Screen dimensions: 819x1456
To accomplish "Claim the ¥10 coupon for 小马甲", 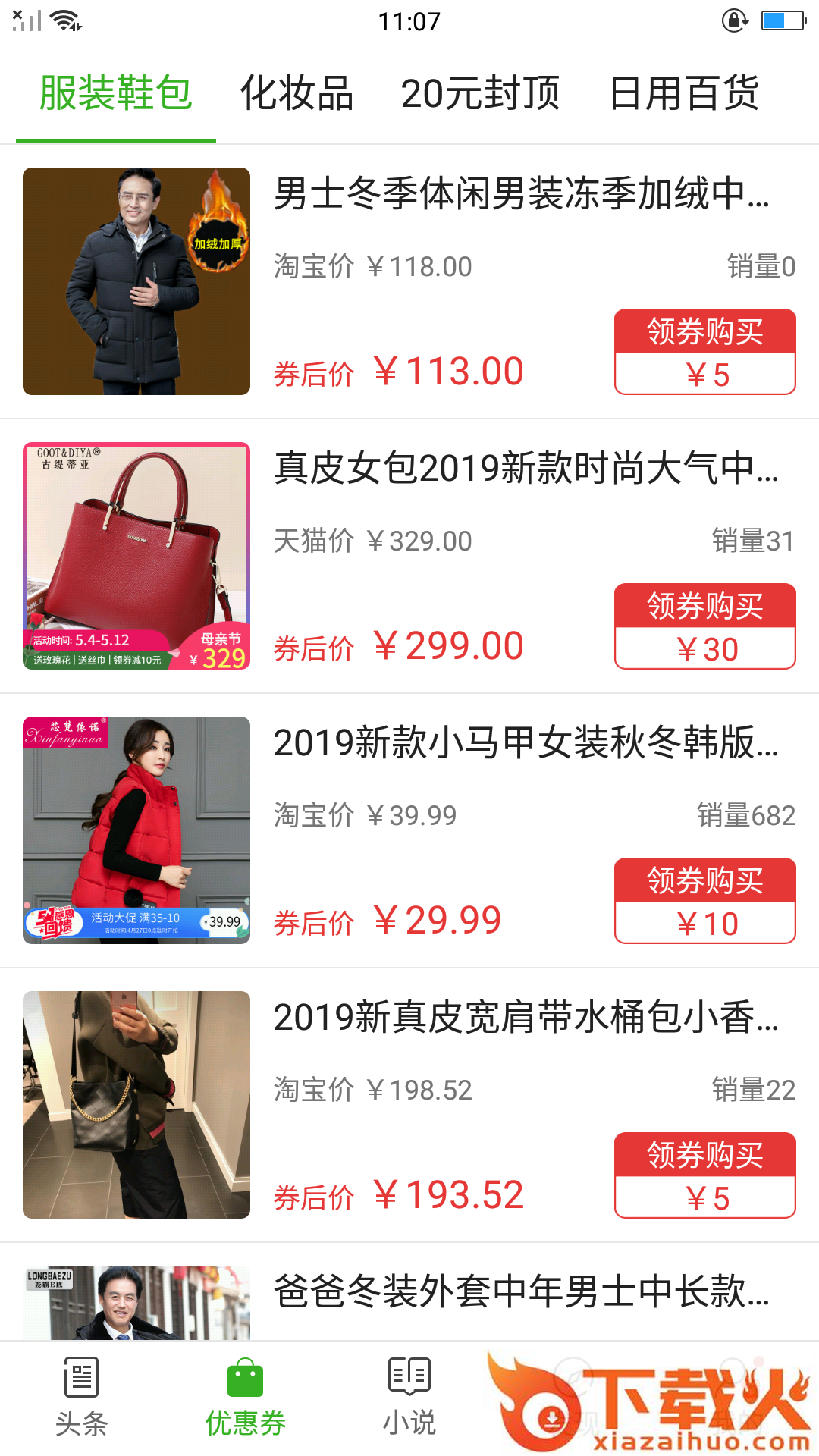I will [x=704, y=901].
